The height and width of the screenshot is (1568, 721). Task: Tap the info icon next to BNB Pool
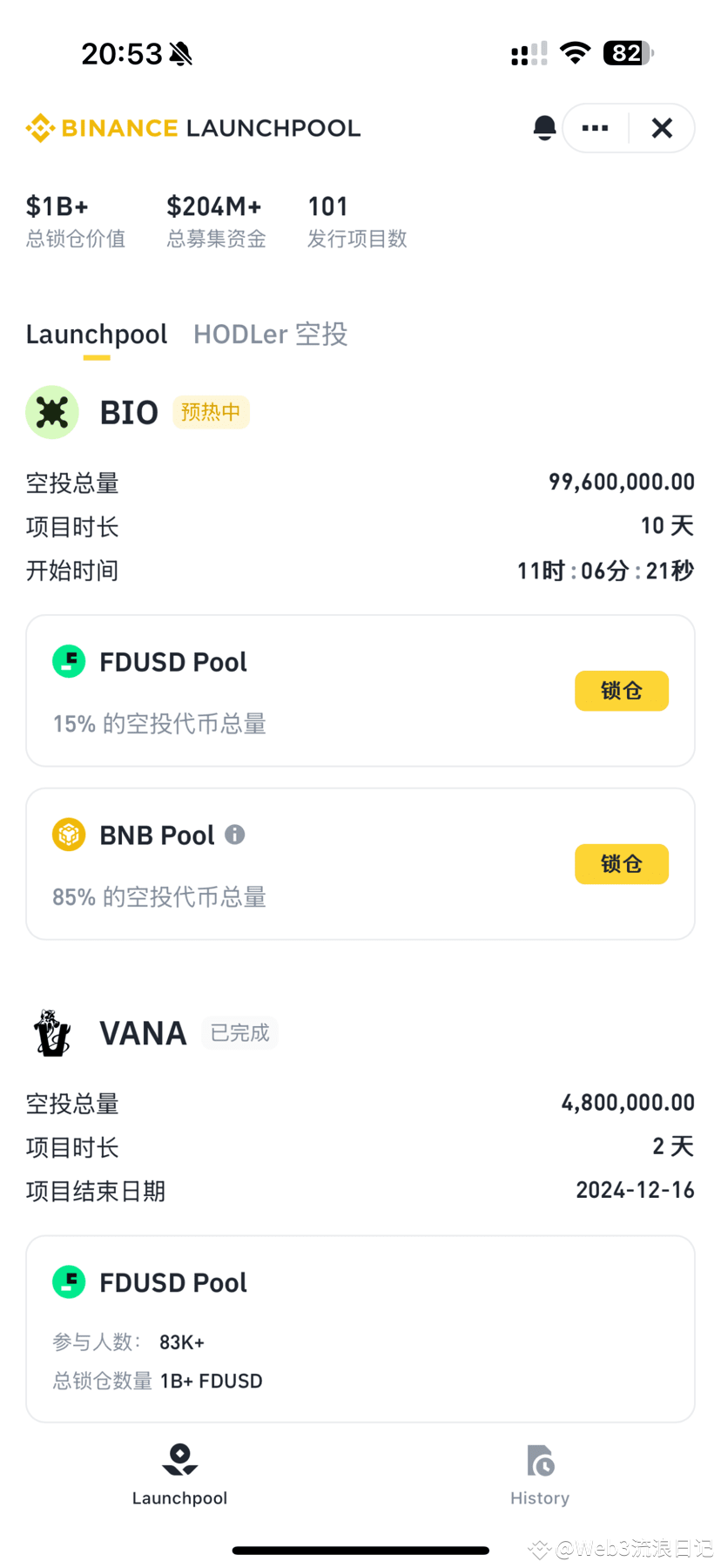pos(233,834)
